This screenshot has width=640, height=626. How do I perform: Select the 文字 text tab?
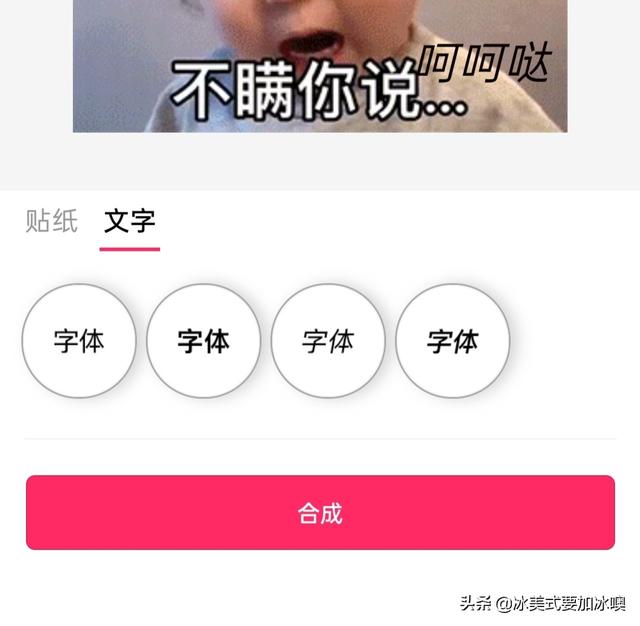point(130,221)
